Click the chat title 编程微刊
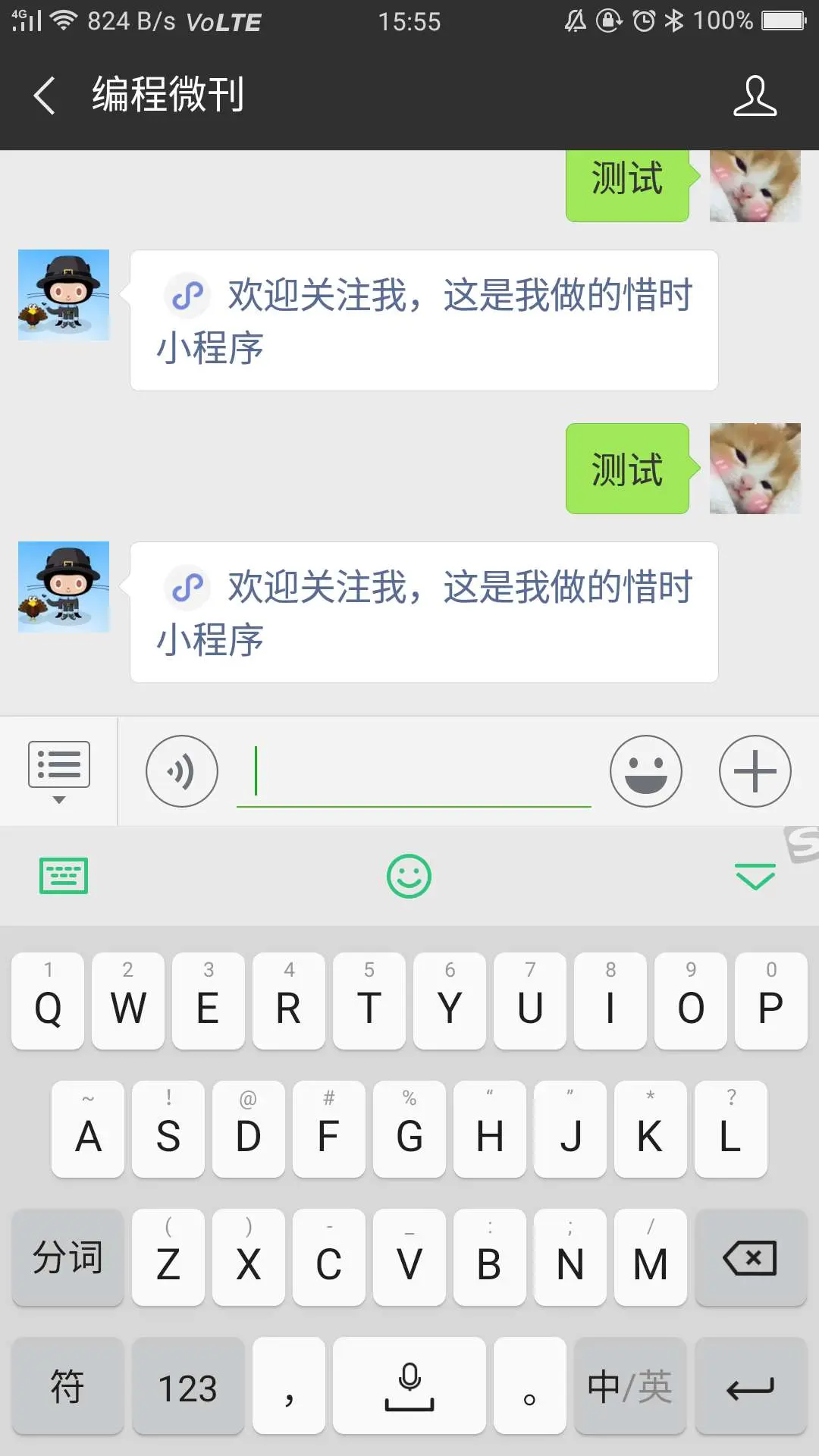The width and height of the screenshot is (819, 1456). click(x=166, y=96)
